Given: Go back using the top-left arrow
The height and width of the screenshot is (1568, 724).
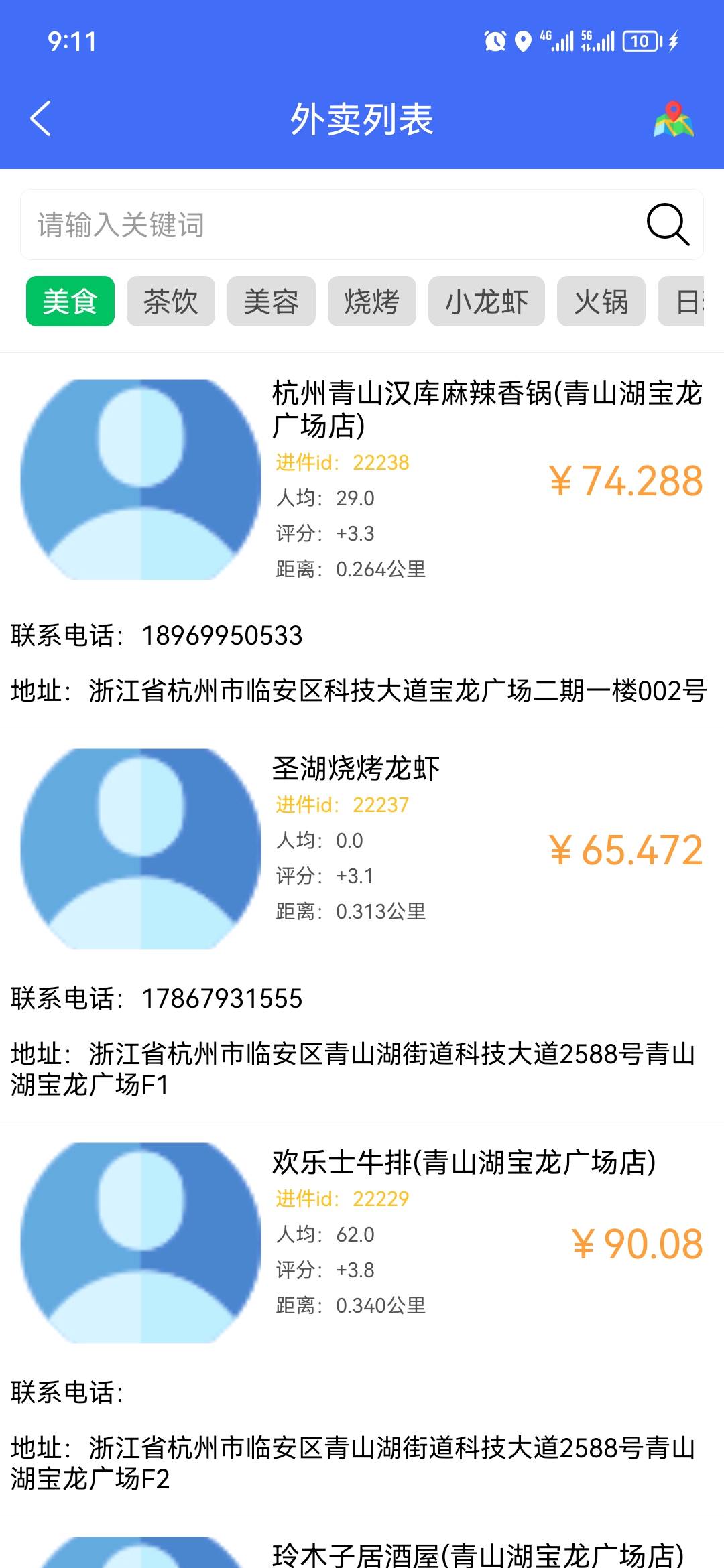Looking at the screenshot, I should (x=41, y=119).
